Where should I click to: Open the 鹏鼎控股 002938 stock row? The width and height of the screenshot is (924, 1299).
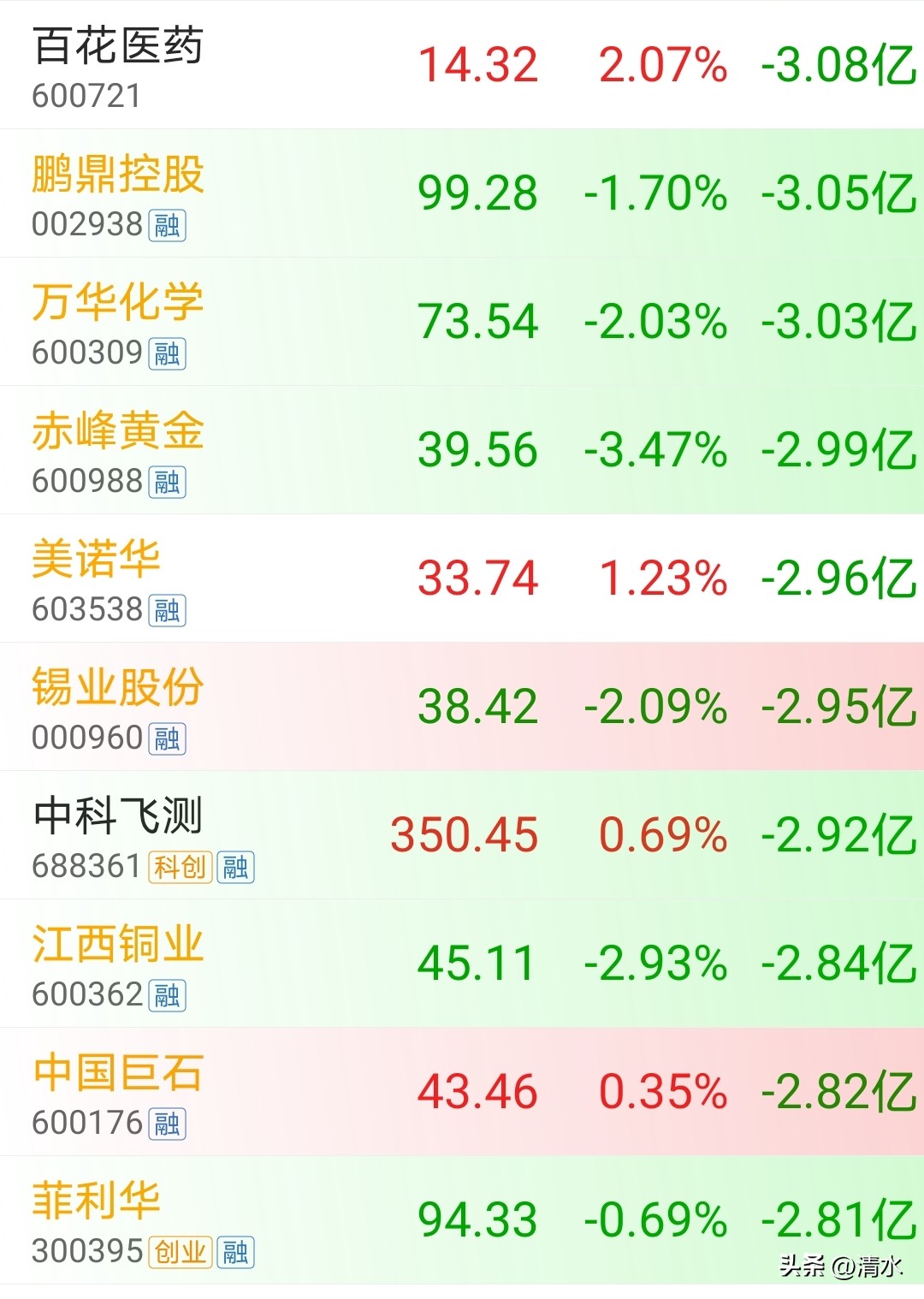point(462,193)
